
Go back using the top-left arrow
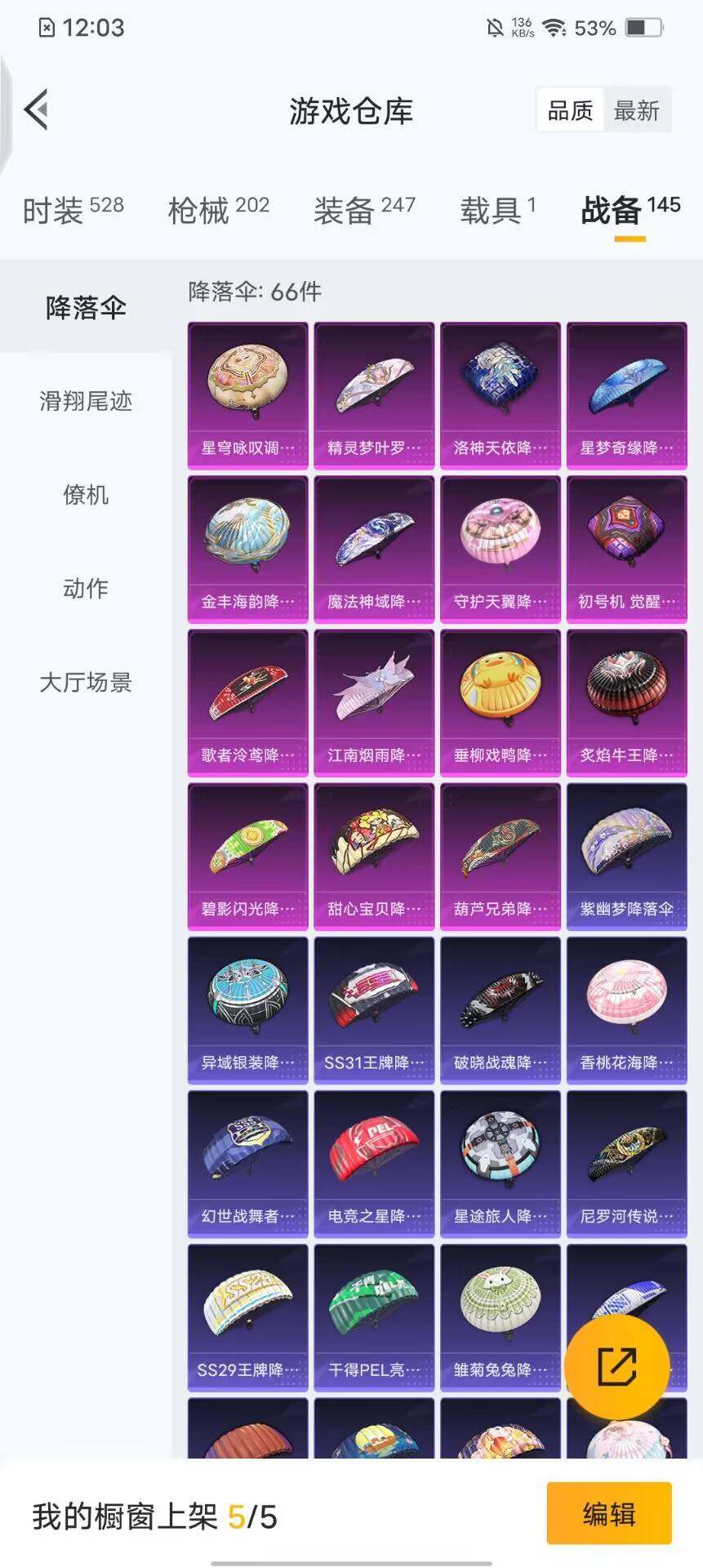pyautogui.click(x=37, y=109)
